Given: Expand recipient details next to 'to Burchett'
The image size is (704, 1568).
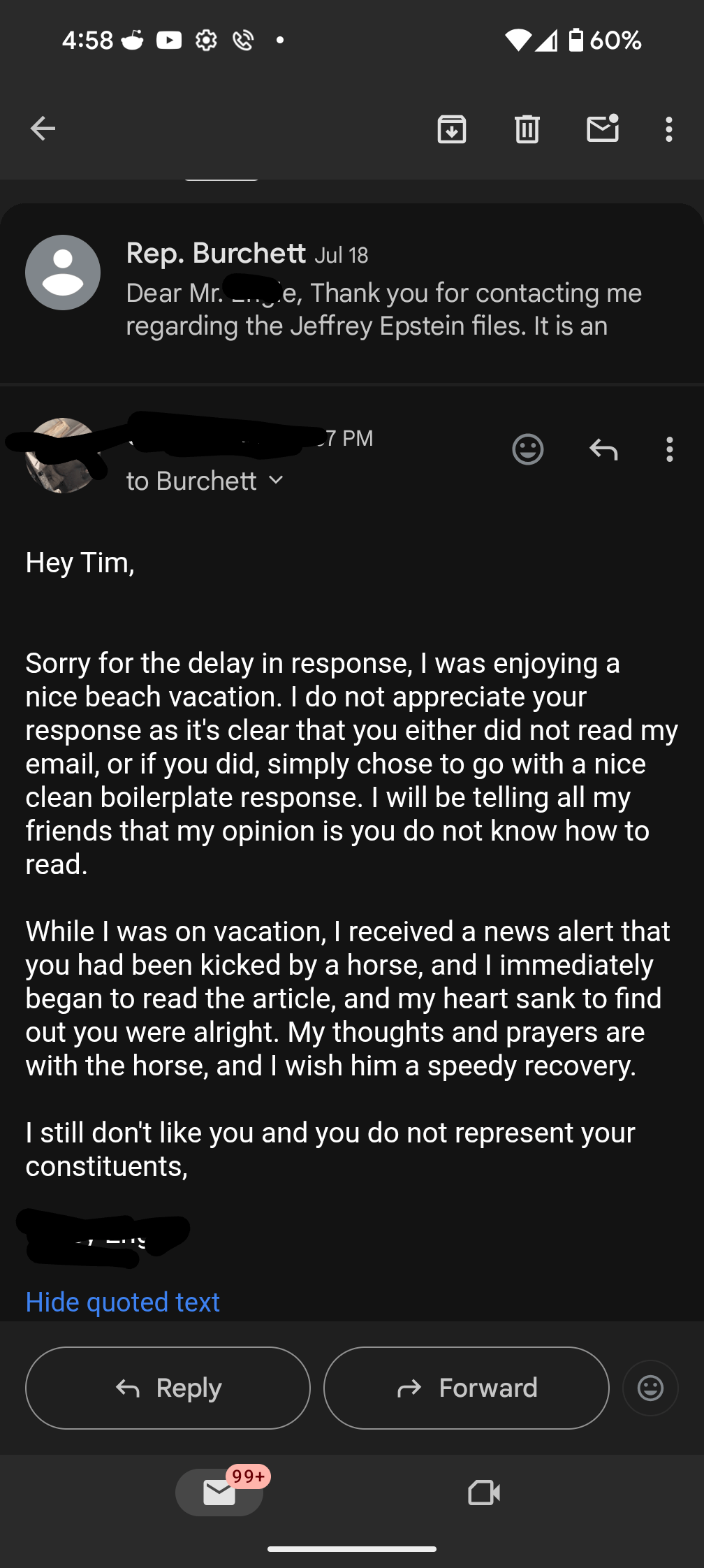Looking at the screenshot, I should click(276, 480).
